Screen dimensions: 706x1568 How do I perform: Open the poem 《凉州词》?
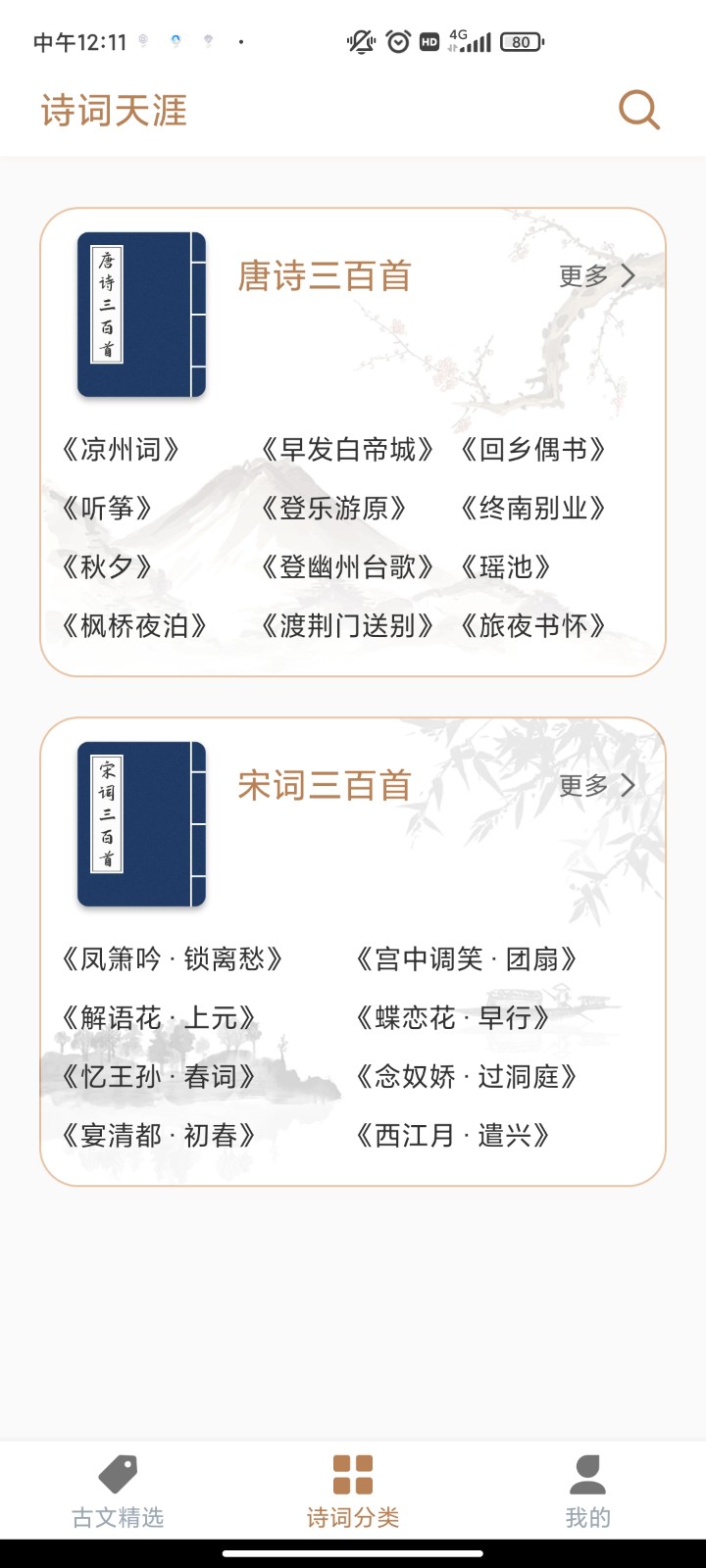(121, 450)
